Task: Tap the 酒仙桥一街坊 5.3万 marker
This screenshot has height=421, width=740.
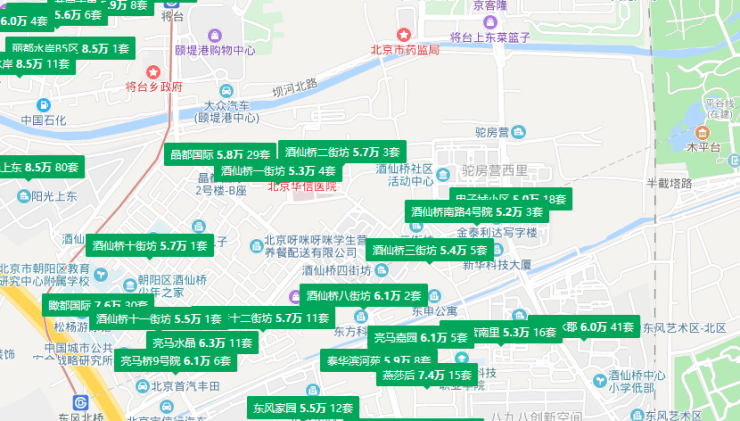Action: [x=271, y=171]
